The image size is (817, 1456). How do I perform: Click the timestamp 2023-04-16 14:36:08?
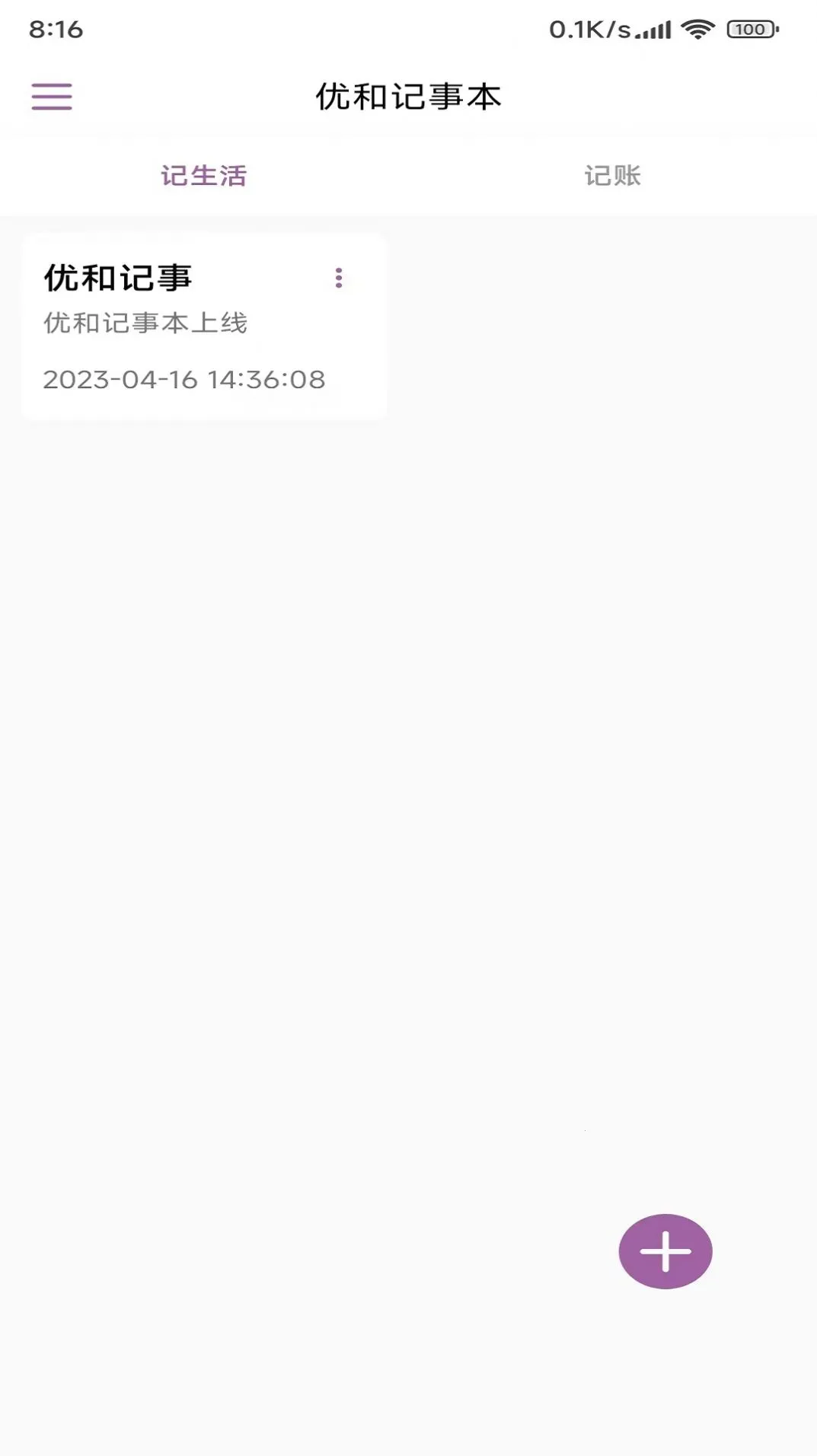(x=184, y=379)
